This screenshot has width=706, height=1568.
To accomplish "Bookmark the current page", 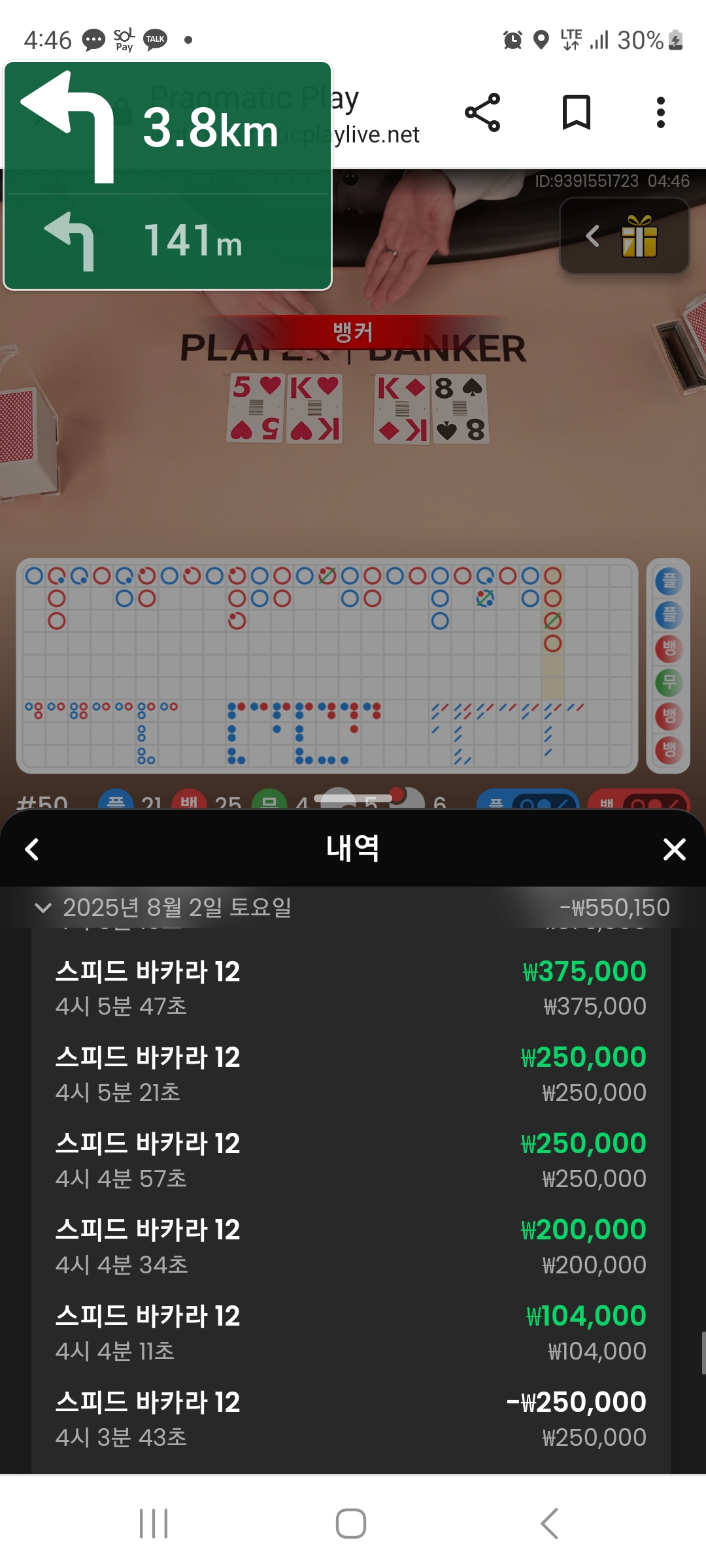I will 577,112.
